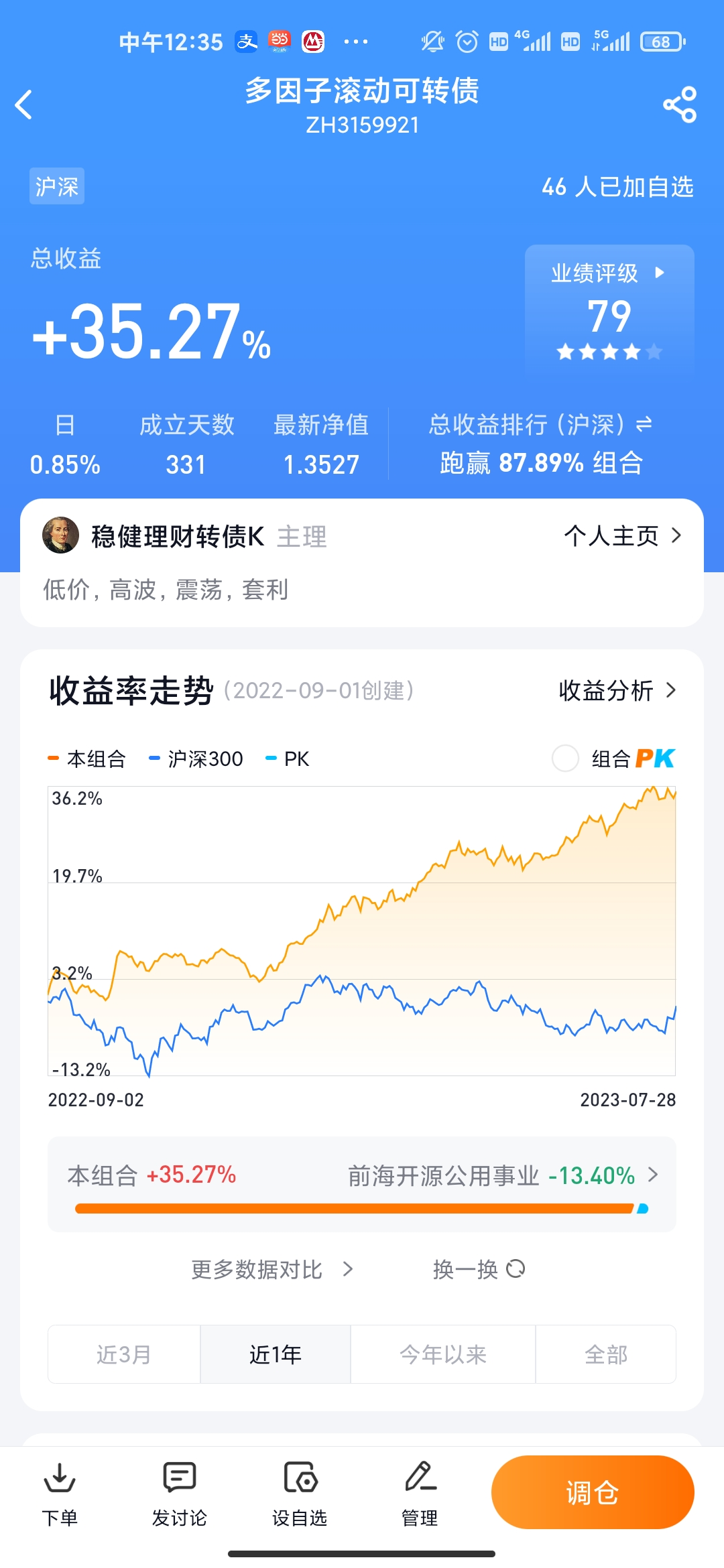Viewport: 724px width, 1568px height.
Task: Open 个人主页 of 稳健理财转债K
Action: (x=622, y=536)
